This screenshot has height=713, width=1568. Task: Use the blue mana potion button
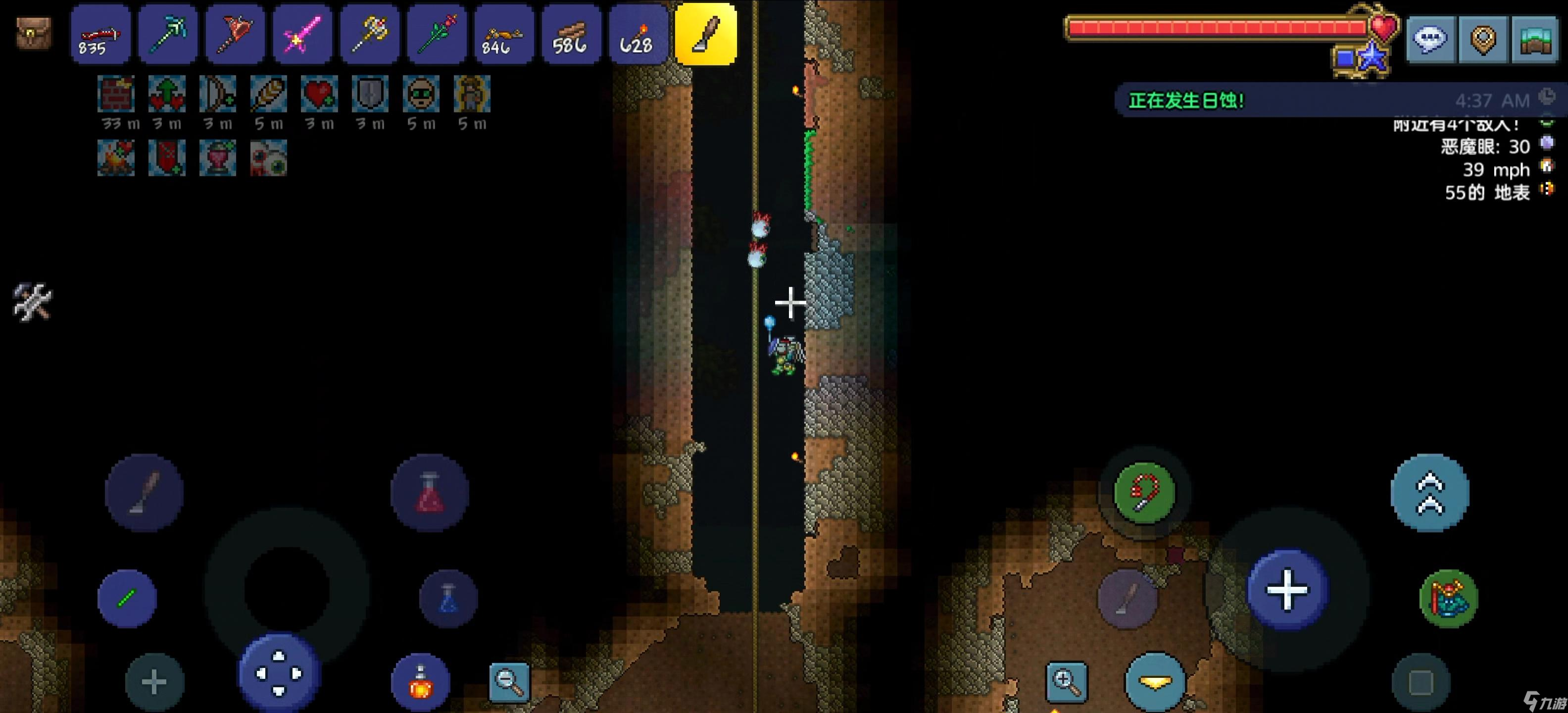click(x=448, y=599)
